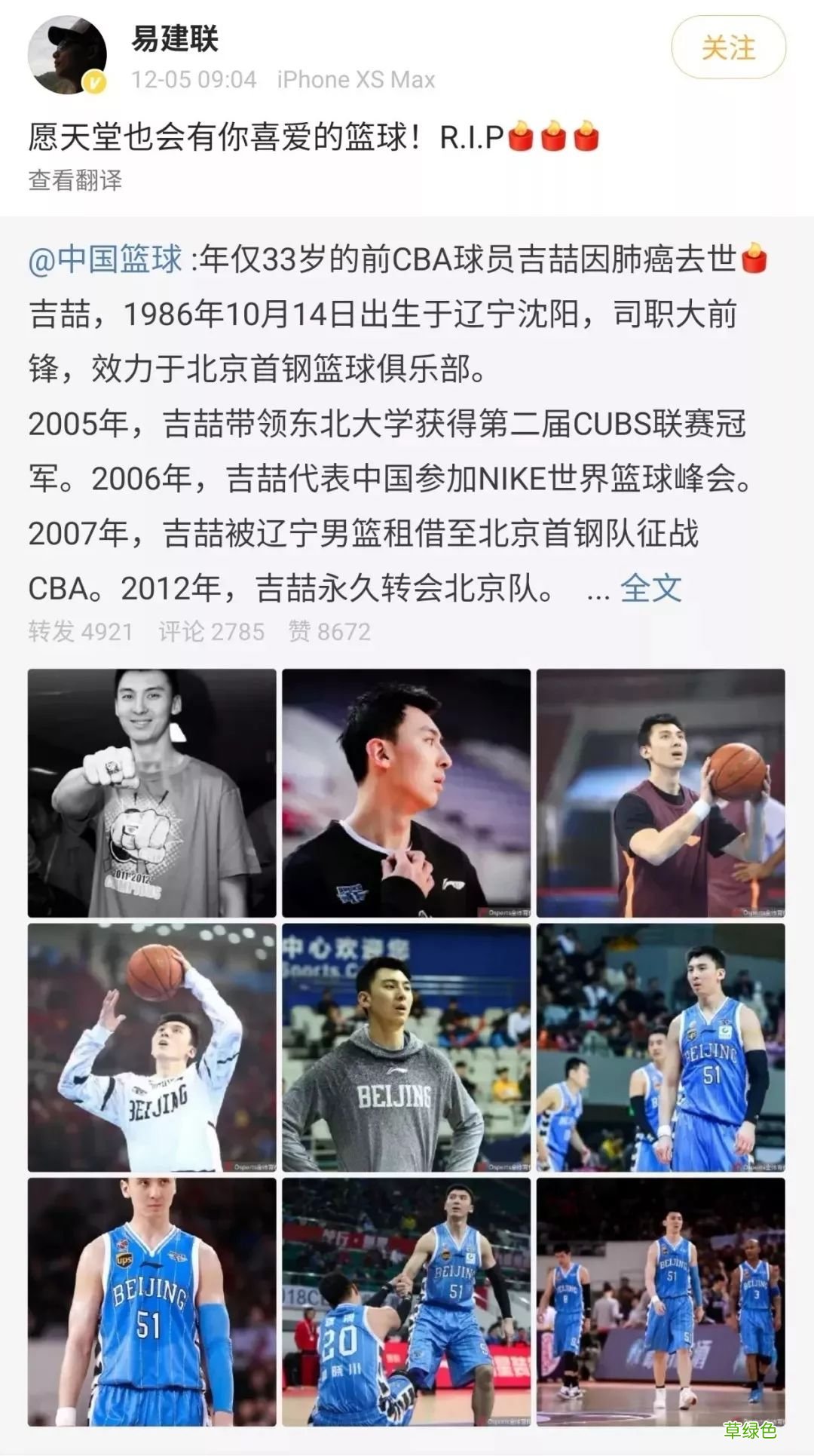This screenshot has width=814, height=1456.
Task: Open 易建联's profile avatar
Action: (68, 53)
